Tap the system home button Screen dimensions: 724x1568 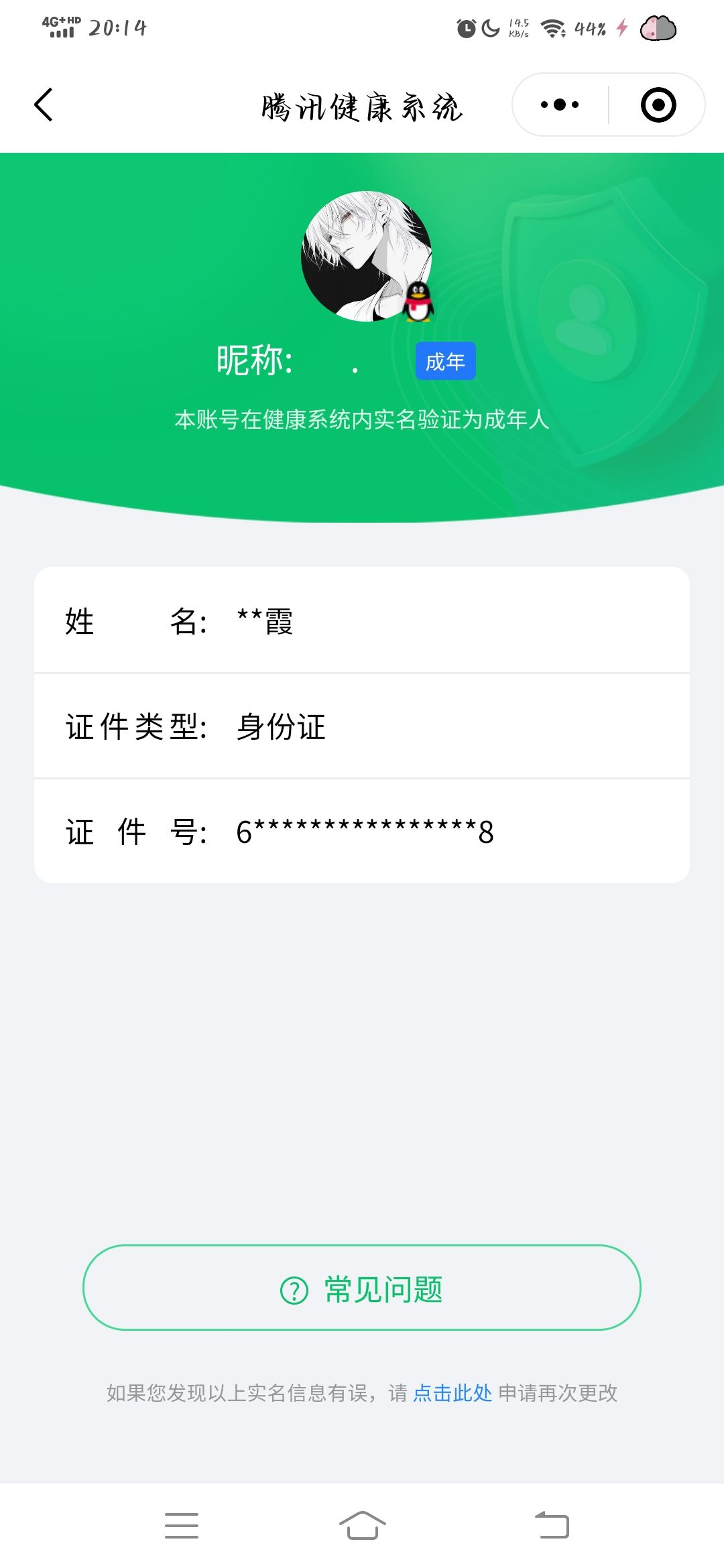pos(362,1525)
